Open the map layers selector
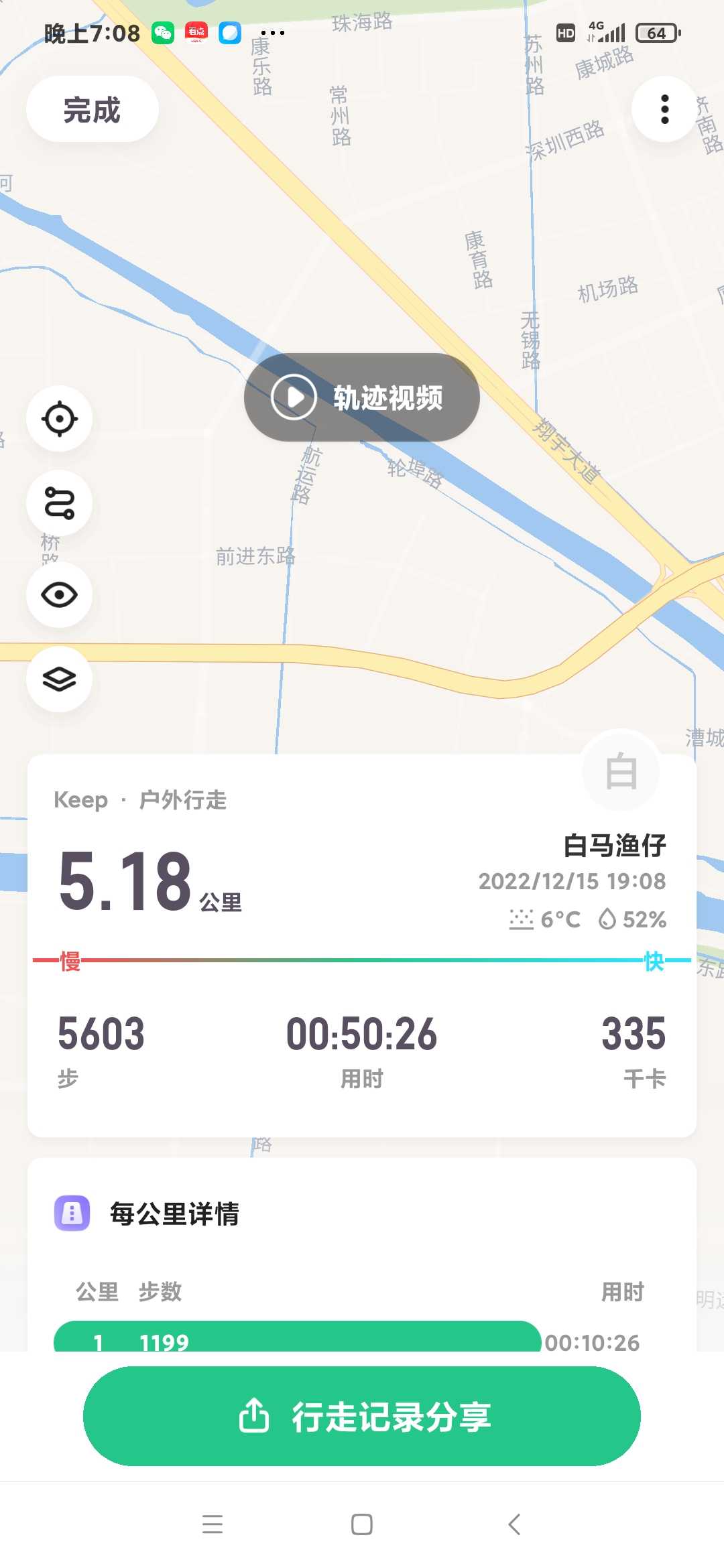The height and width of the screenshot is (1568, 724). tap(60, 679)
